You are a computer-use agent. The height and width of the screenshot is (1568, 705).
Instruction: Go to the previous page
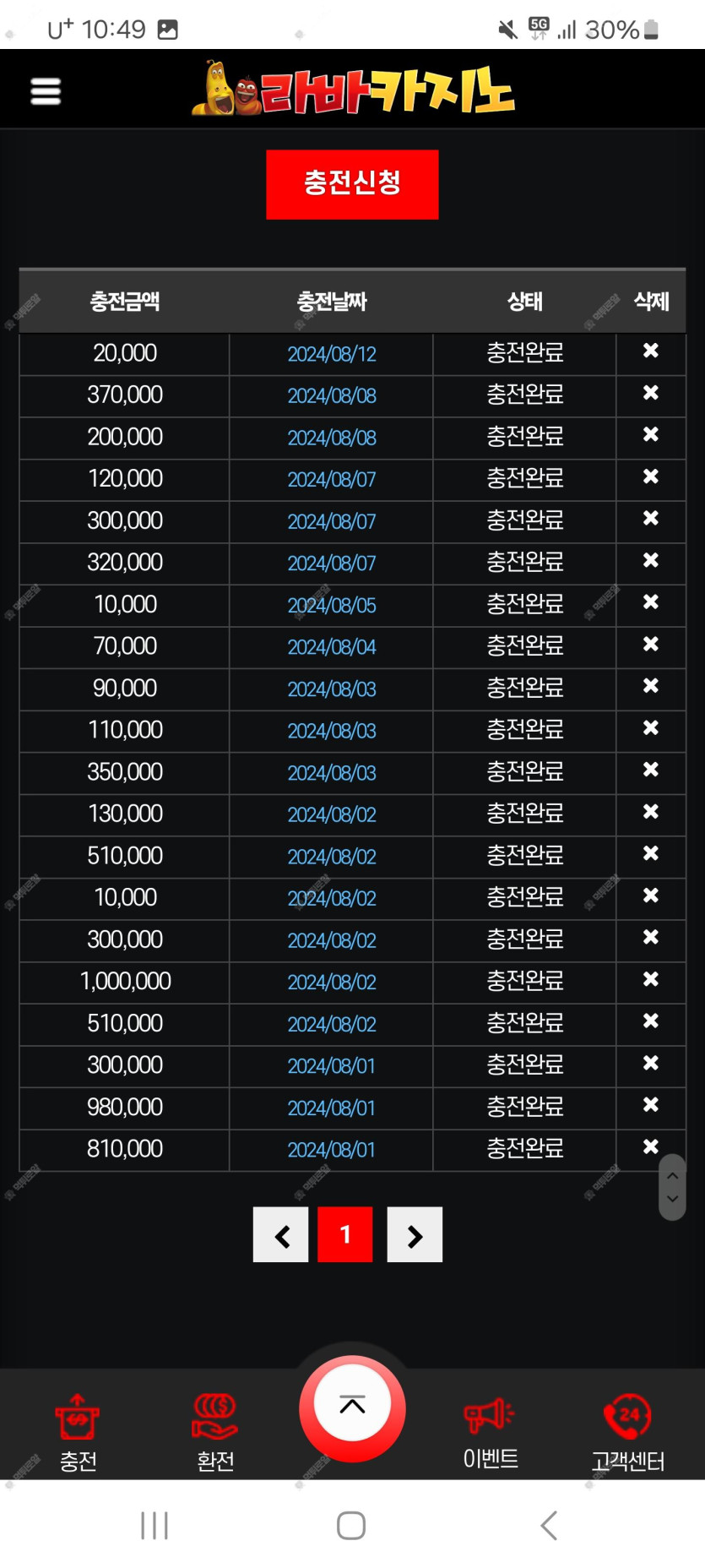pyautogui.click(x=281, y=1235)
